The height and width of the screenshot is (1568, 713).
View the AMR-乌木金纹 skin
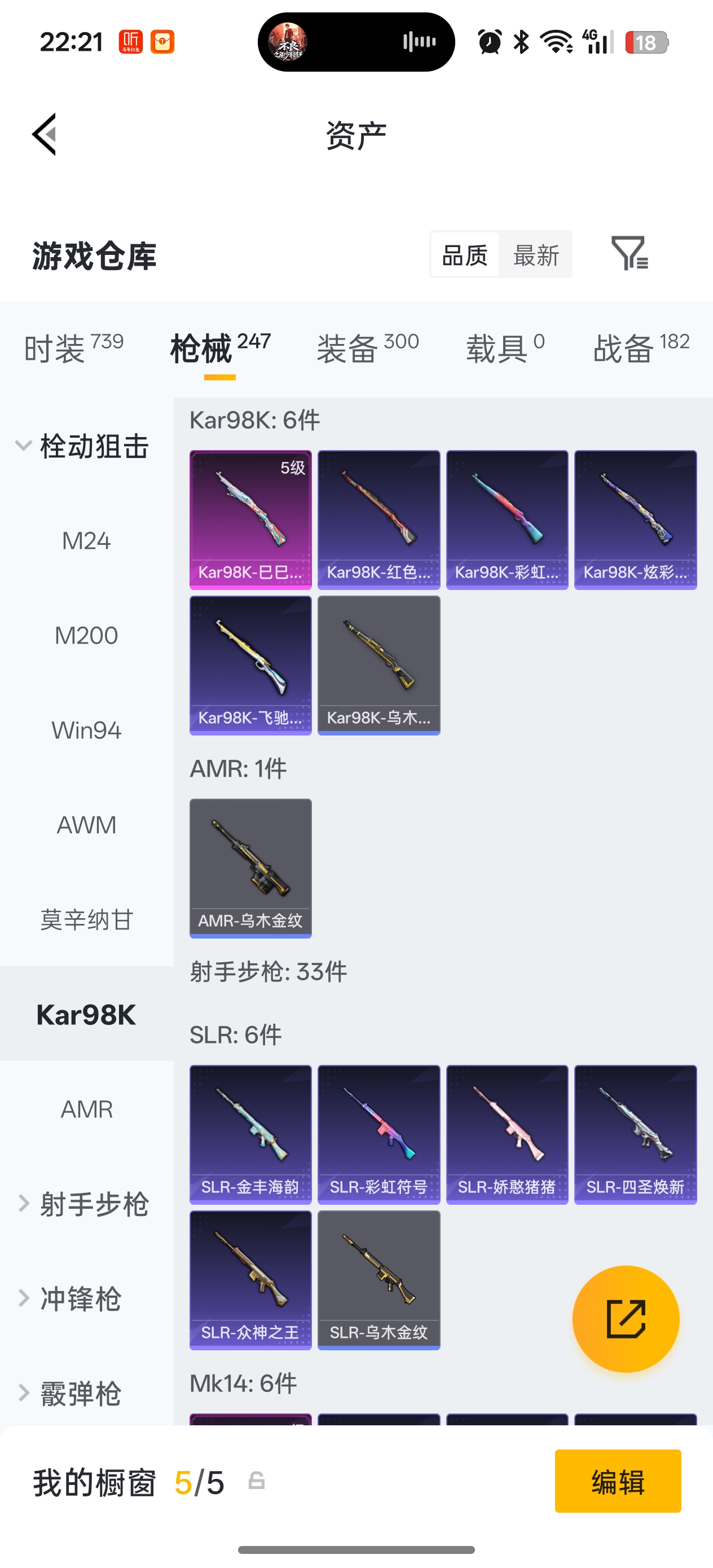(250, 868)
